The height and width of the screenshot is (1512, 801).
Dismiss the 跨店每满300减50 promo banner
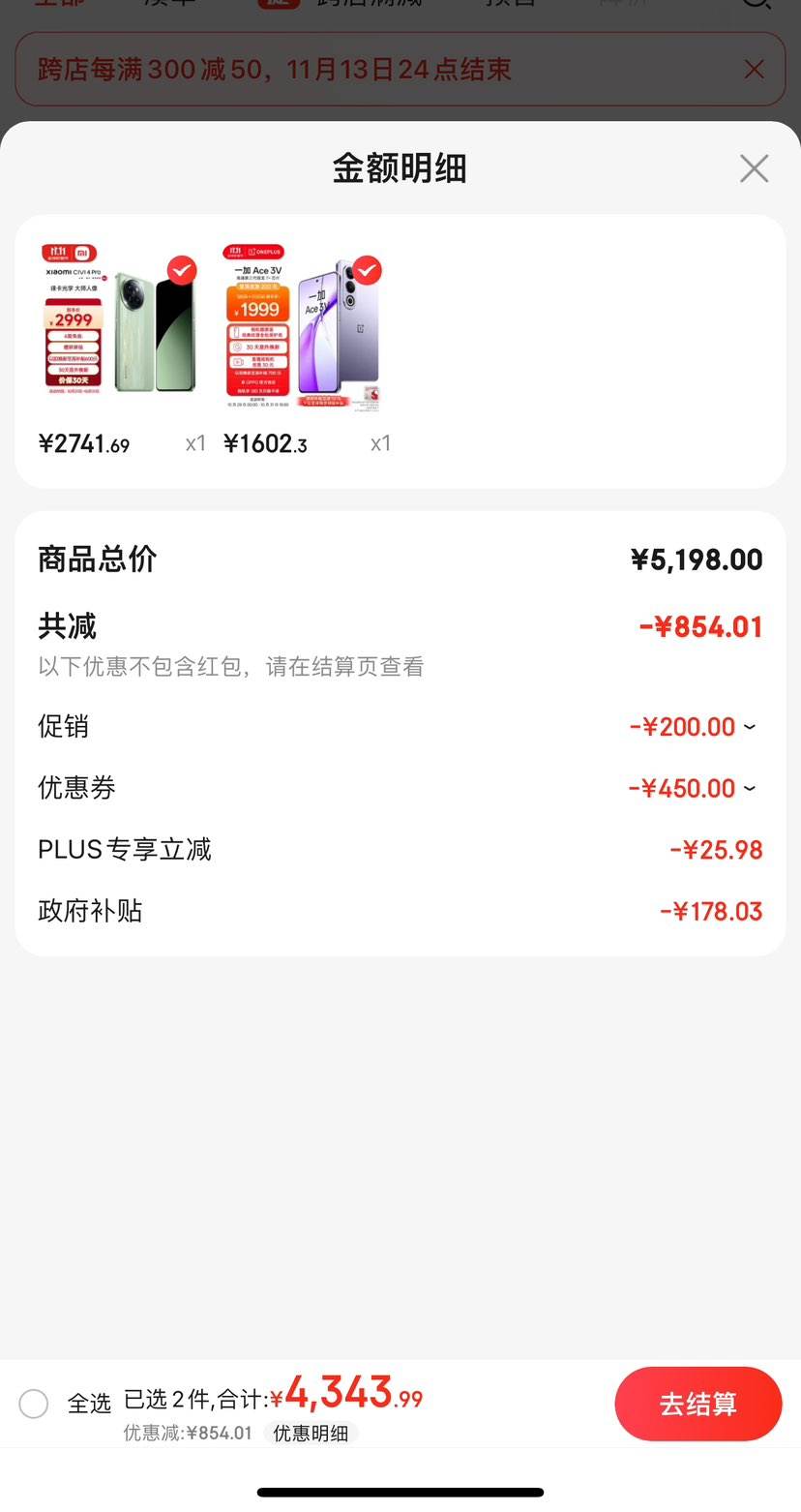pyautogui.click(x=754, y=70)
